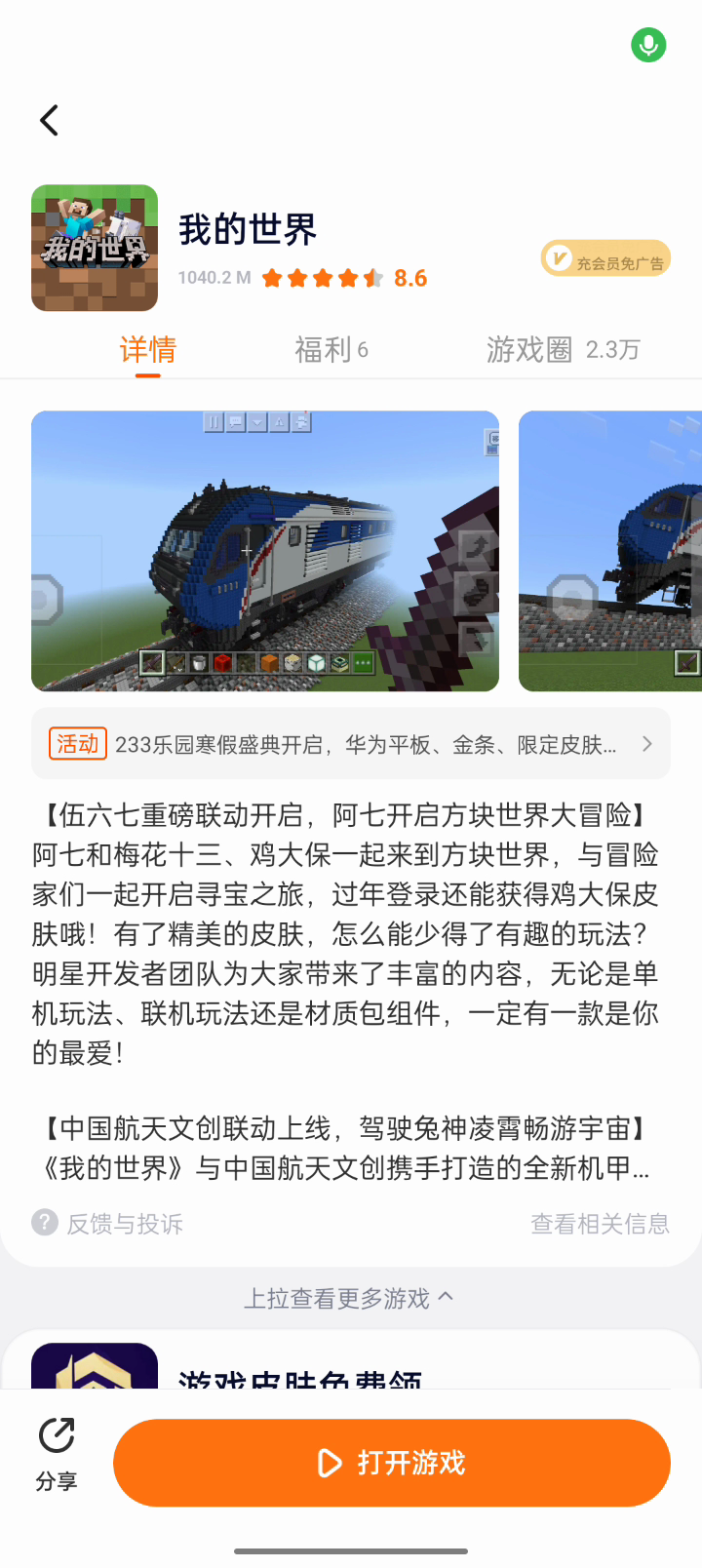View the second game screenshot
Viewport: 702px width, 1568px height.
point(610,551)
